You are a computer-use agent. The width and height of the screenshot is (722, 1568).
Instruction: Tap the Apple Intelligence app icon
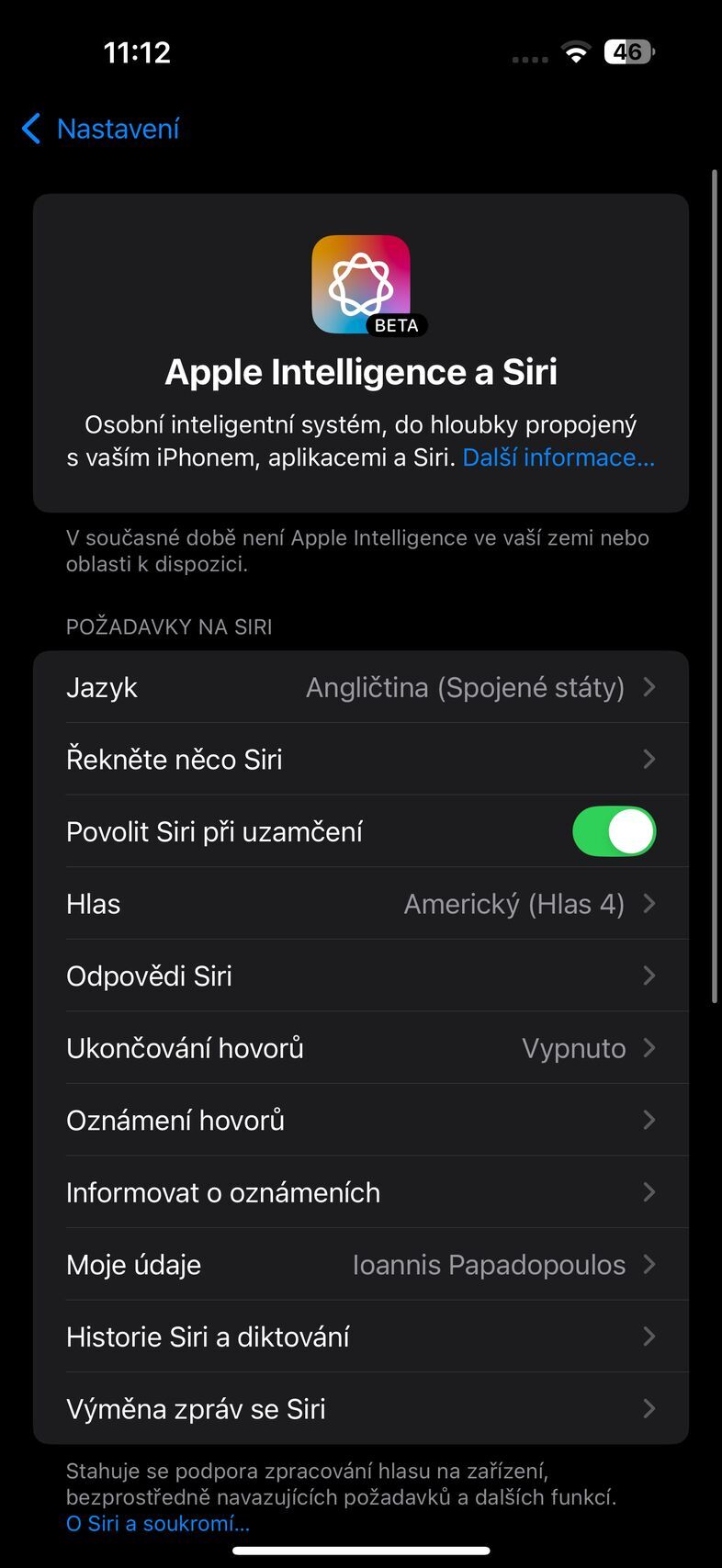[x=361, y=285]
